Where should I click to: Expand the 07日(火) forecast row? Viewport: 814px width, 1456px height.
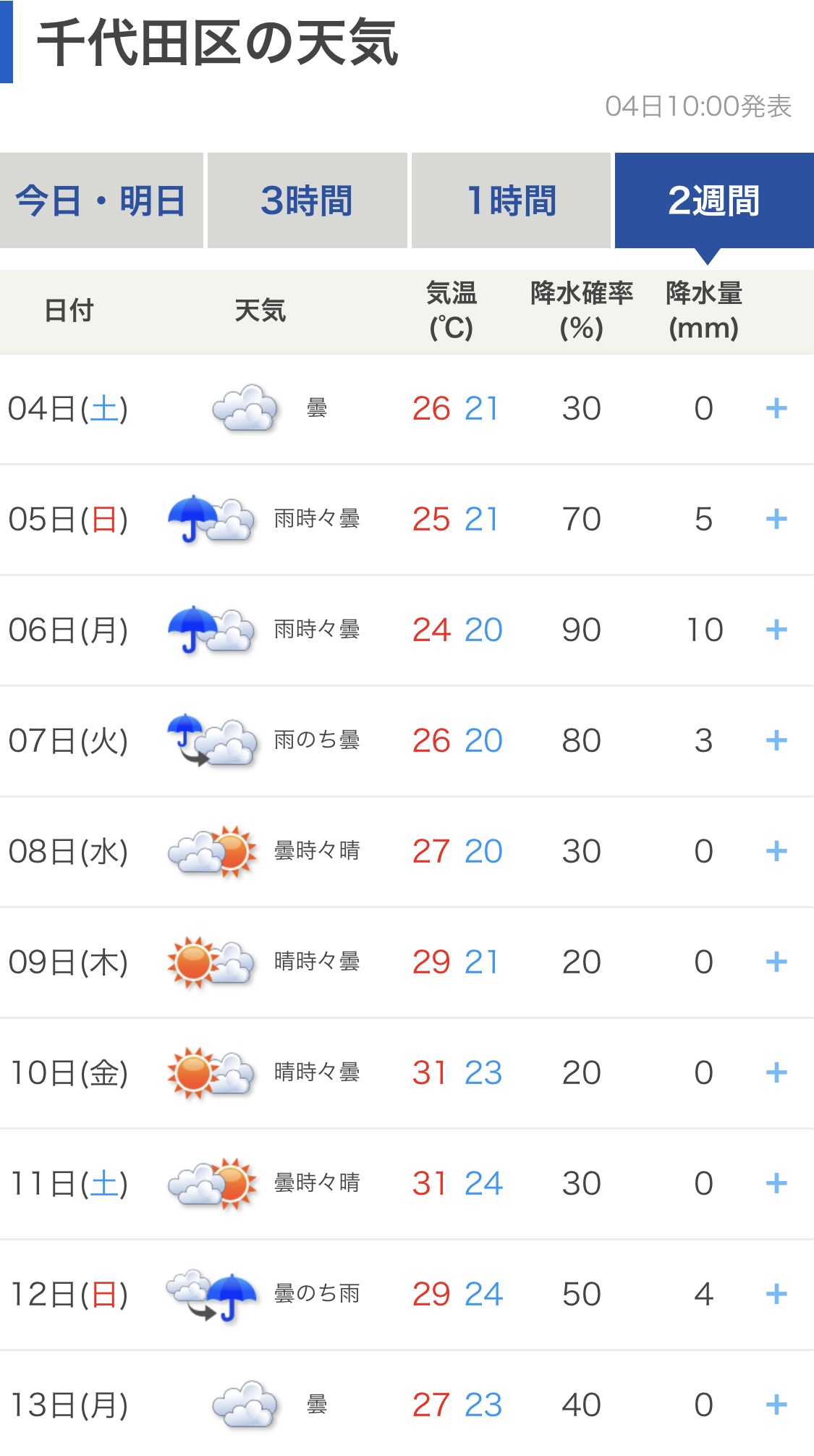pyautogui.click(x=776, y=740)
